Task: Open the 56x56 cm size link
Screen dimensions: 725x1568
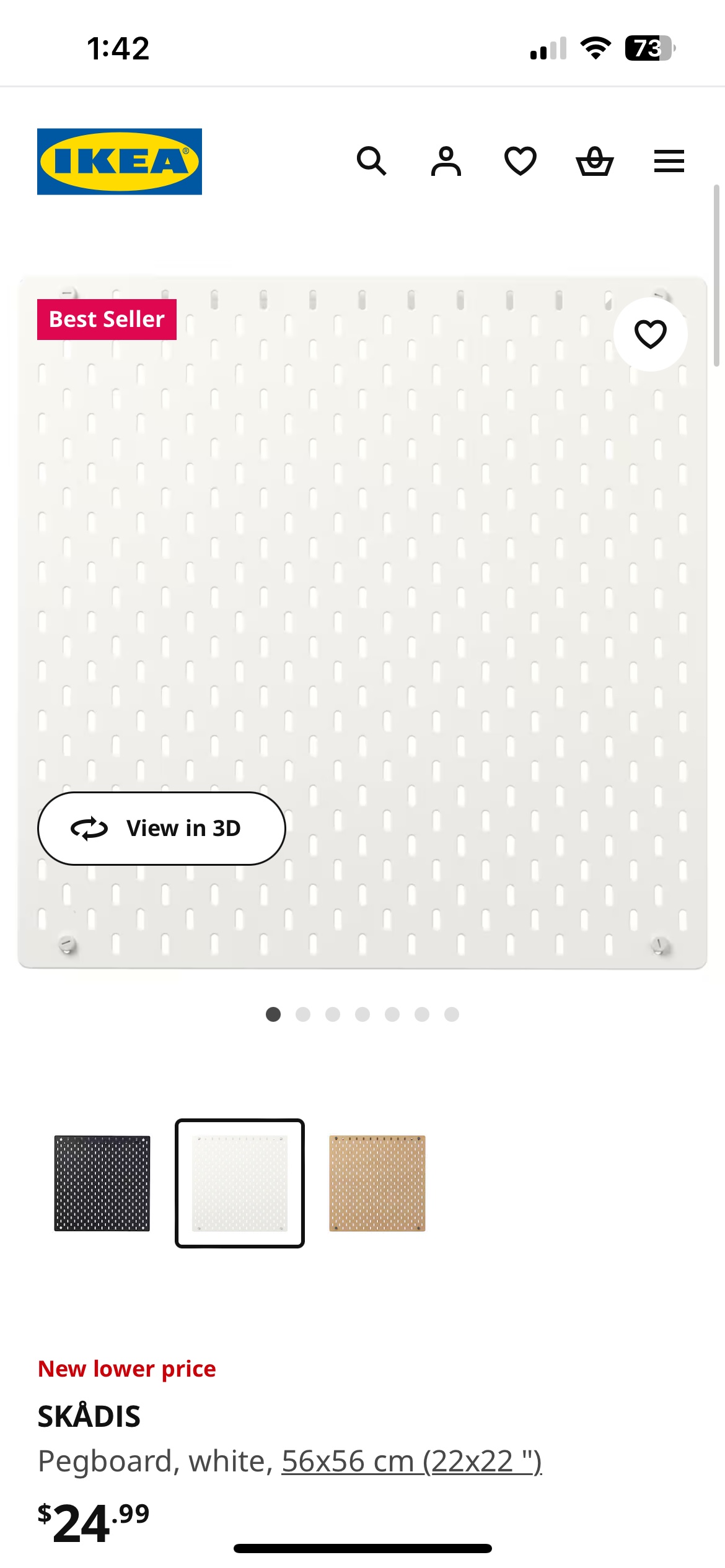Action: tap(411, 1461)
